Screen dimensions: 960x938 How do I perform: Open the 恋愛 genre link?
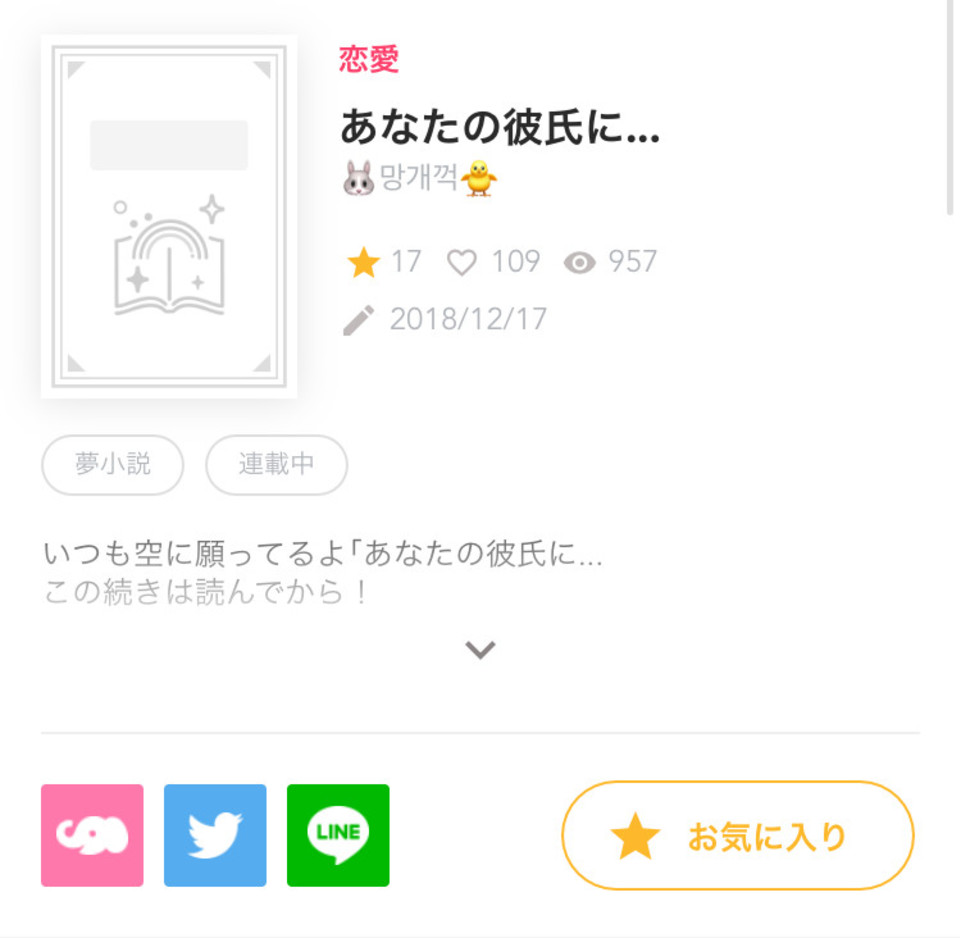[369, 60]
